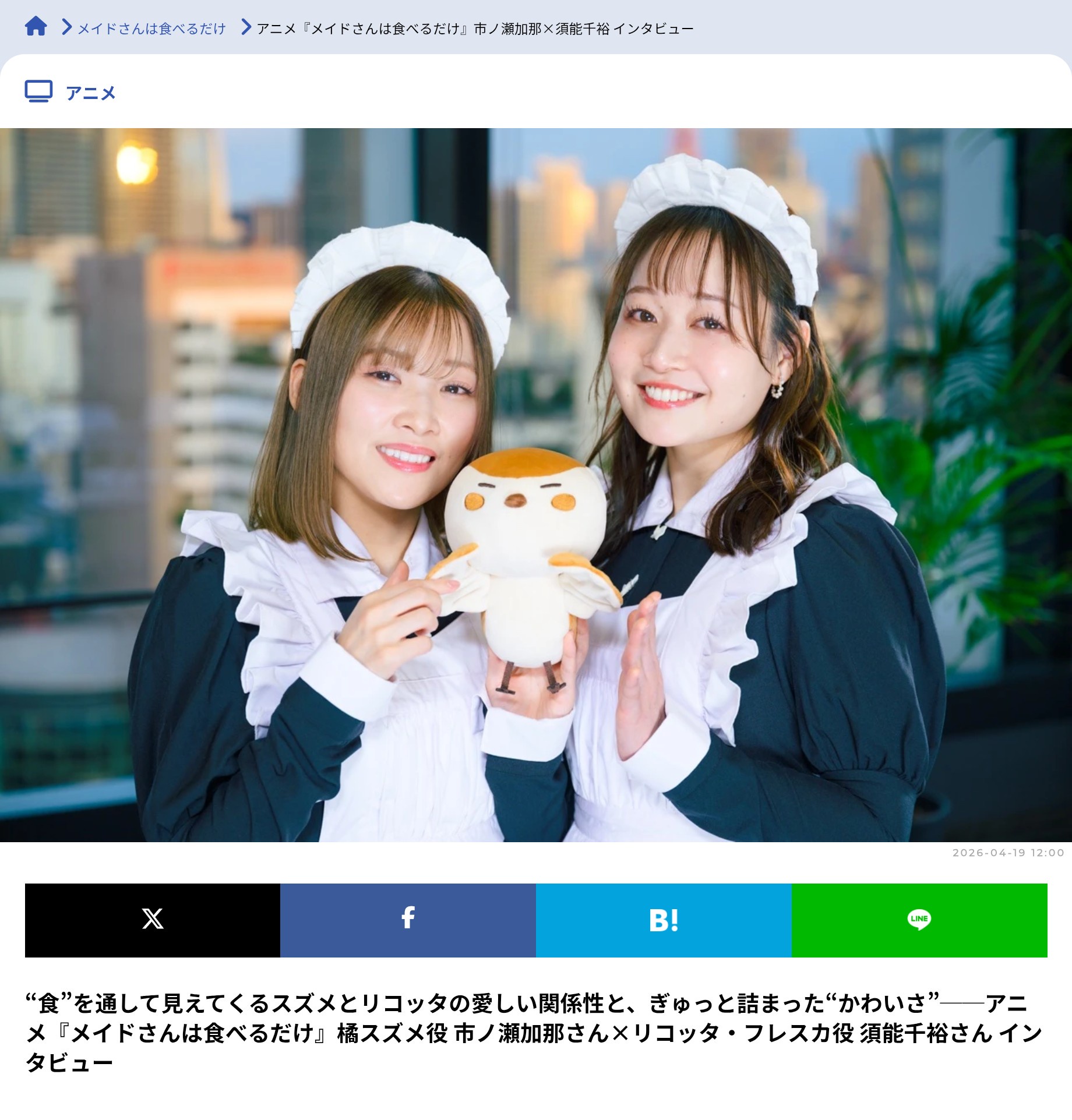Share this article via LINE
The image size is (1072, 1120).
919,920
